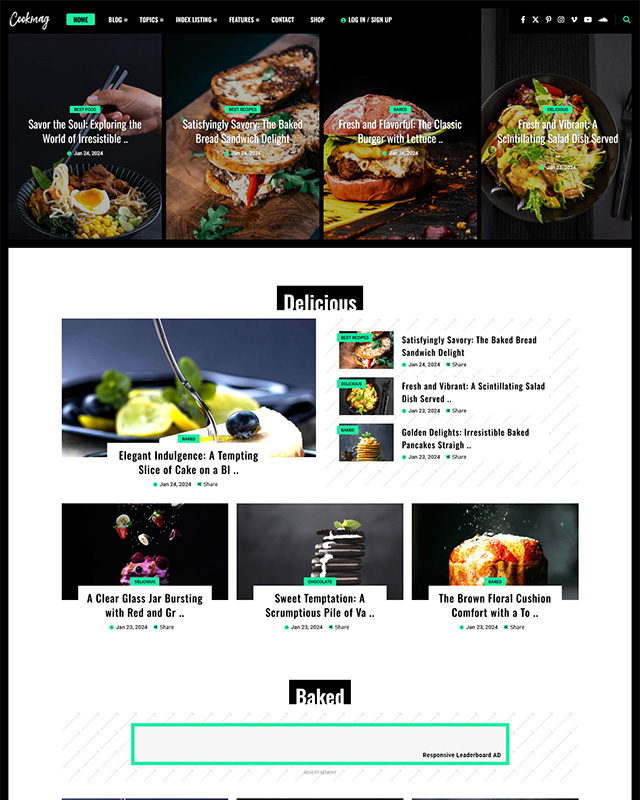Image resolution: width=640 pixels, height=800 pixels.
Task: Read Elegant Indulgence cake slice article
Action: pyautogui.click(x=188, y=462)
